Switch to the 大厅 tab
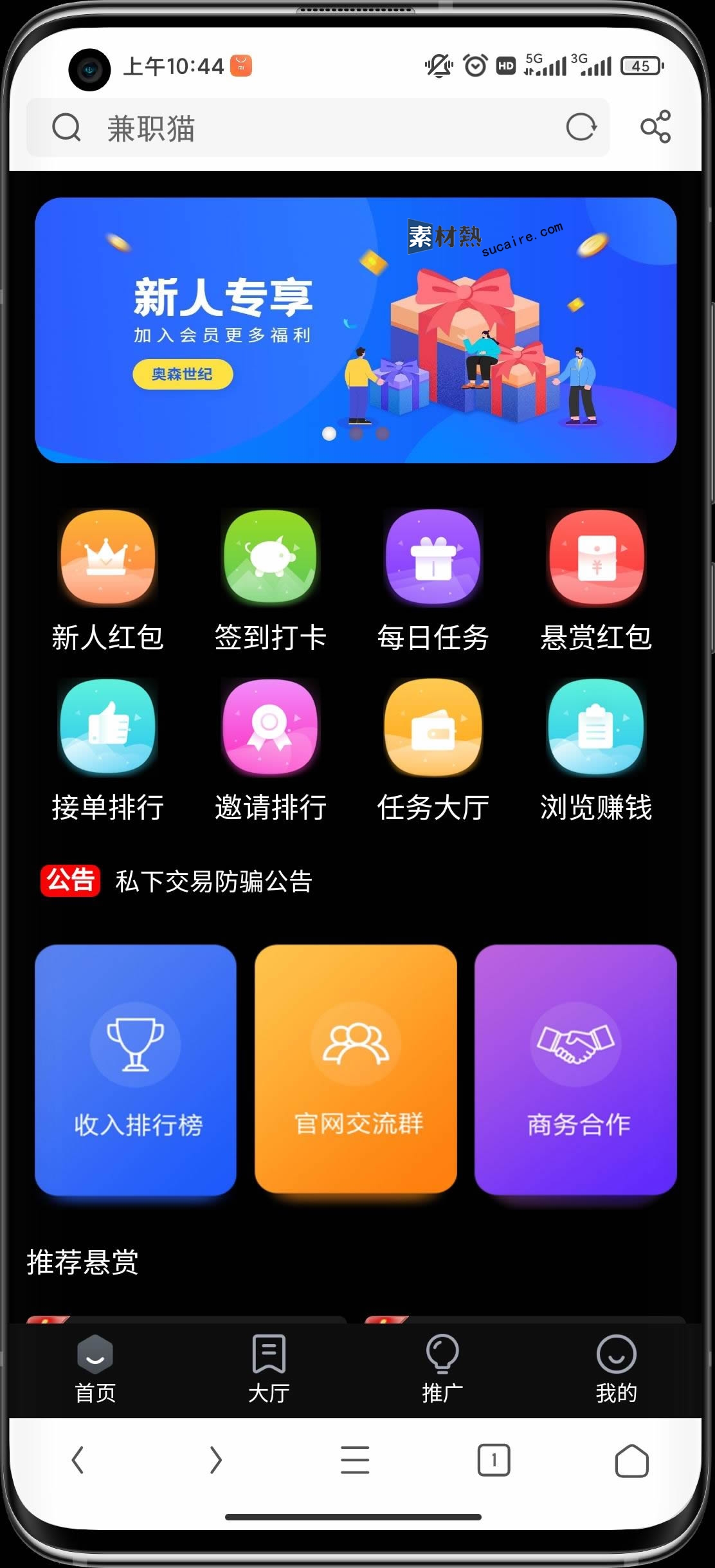The width and height of the screenshot is (715, 1568). [x=269, y=1368]
